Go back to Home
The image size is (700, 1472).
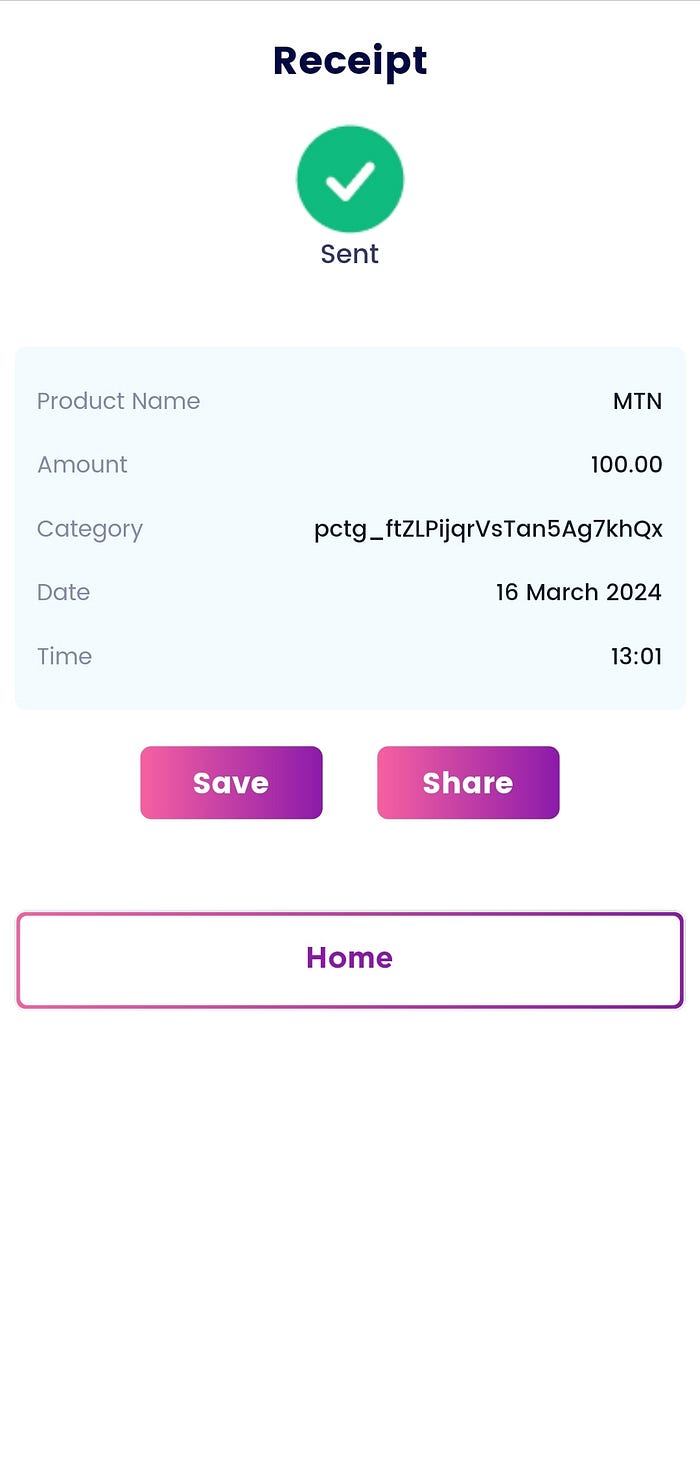point(350,959)
